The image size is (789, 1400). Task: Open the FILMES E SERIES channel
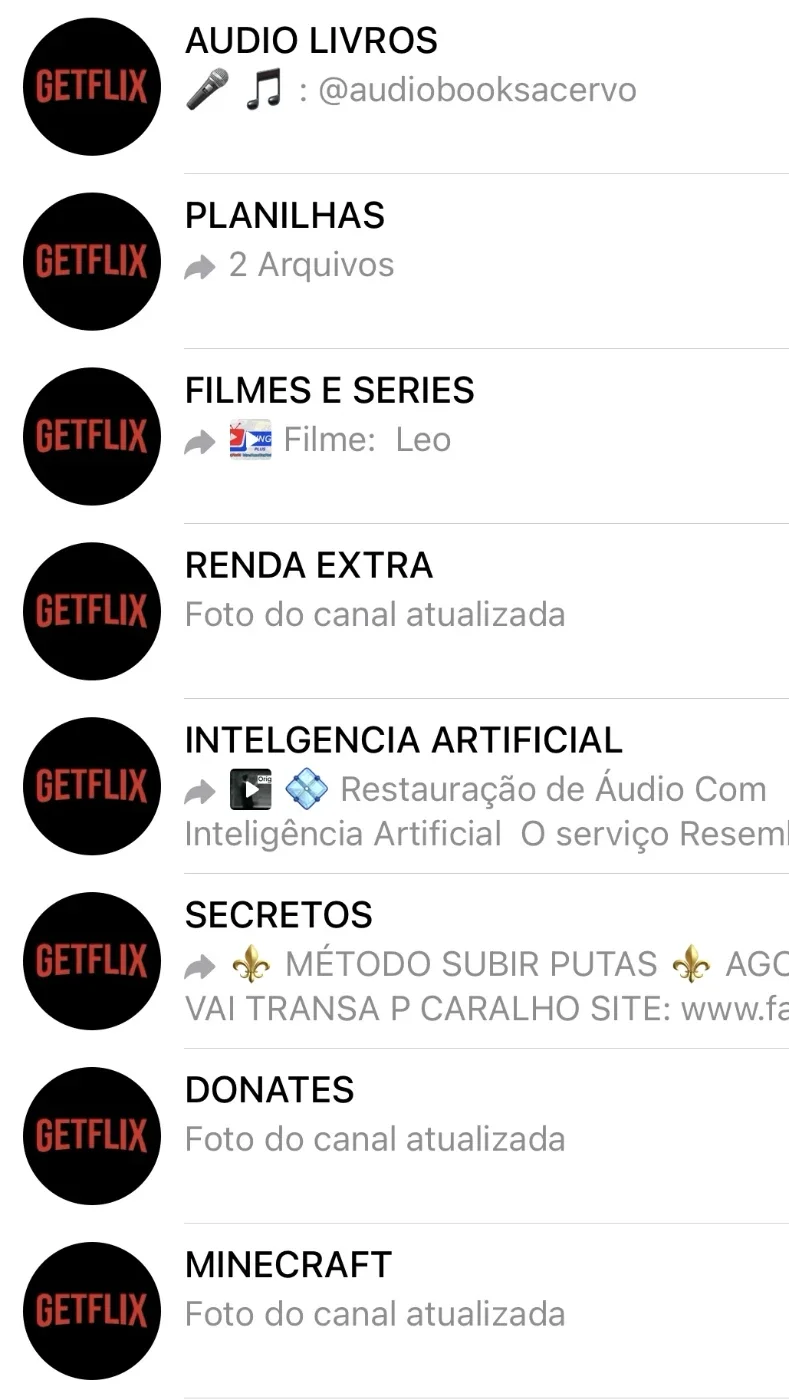(x=394, y=436)
